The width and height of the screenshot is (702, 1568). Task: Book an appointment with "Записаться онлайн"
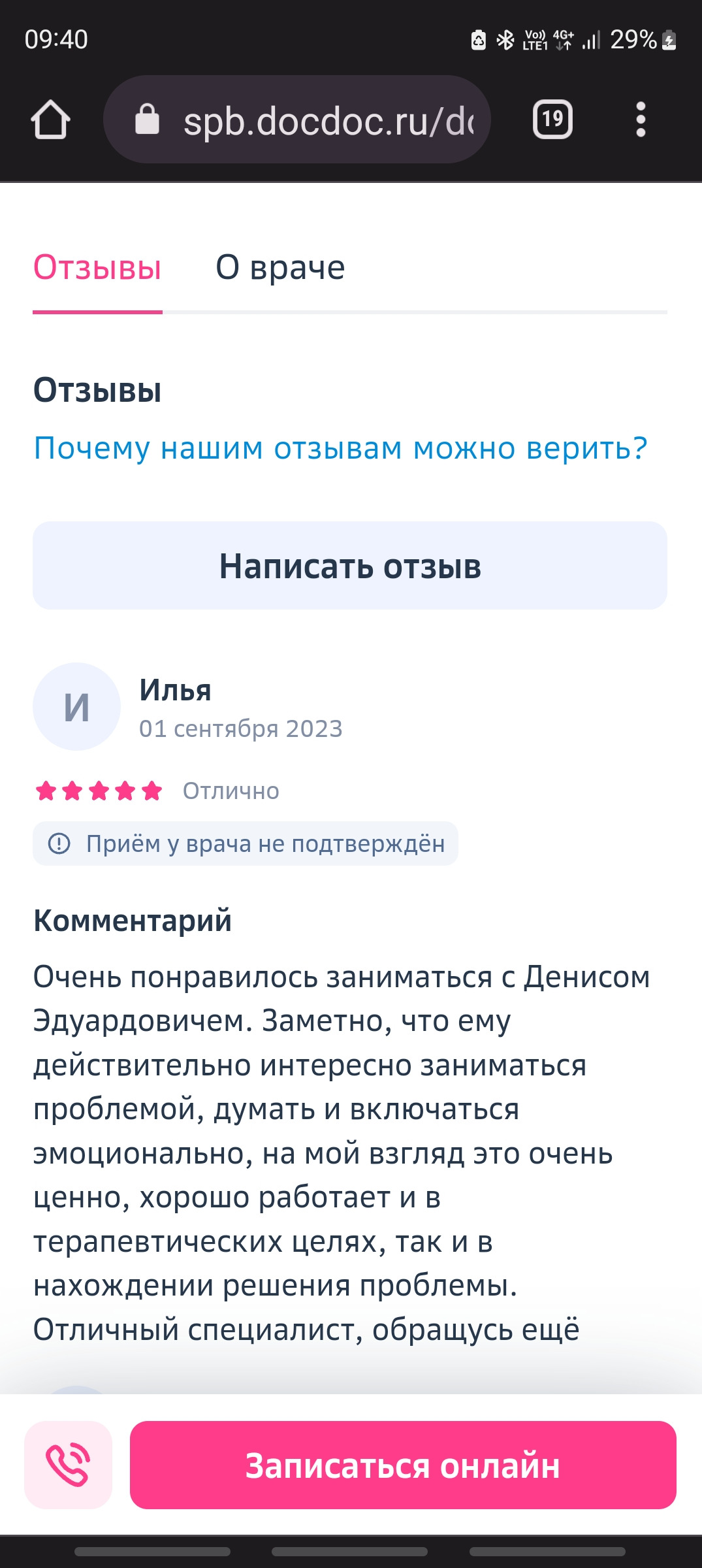pos(403,1465)
